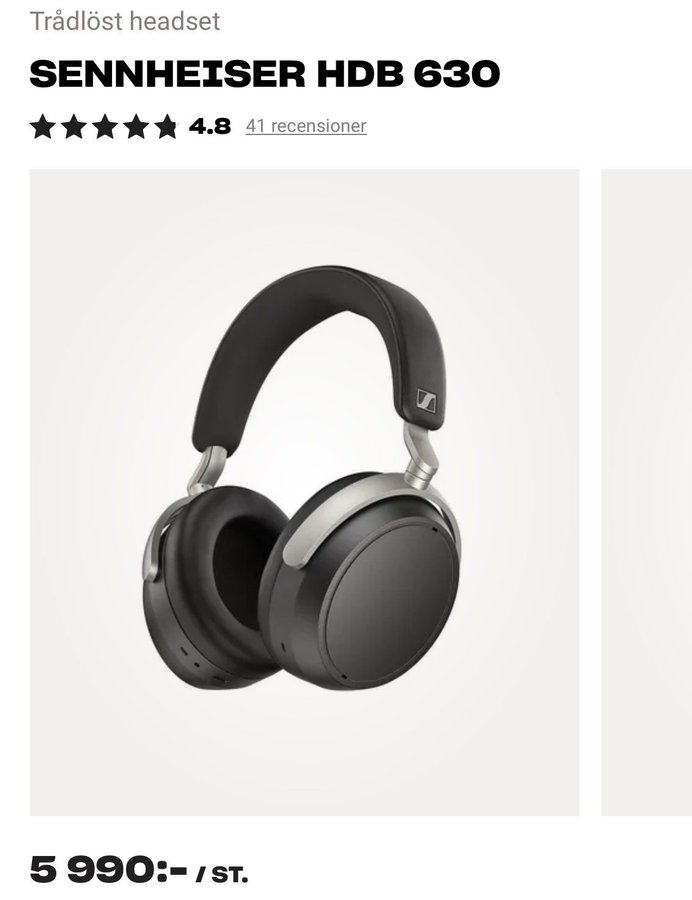Screen dimensions: 692x900
Task: Enlarge the Sennheiser HDB 630 product image
Action: [x=304, y=492]
